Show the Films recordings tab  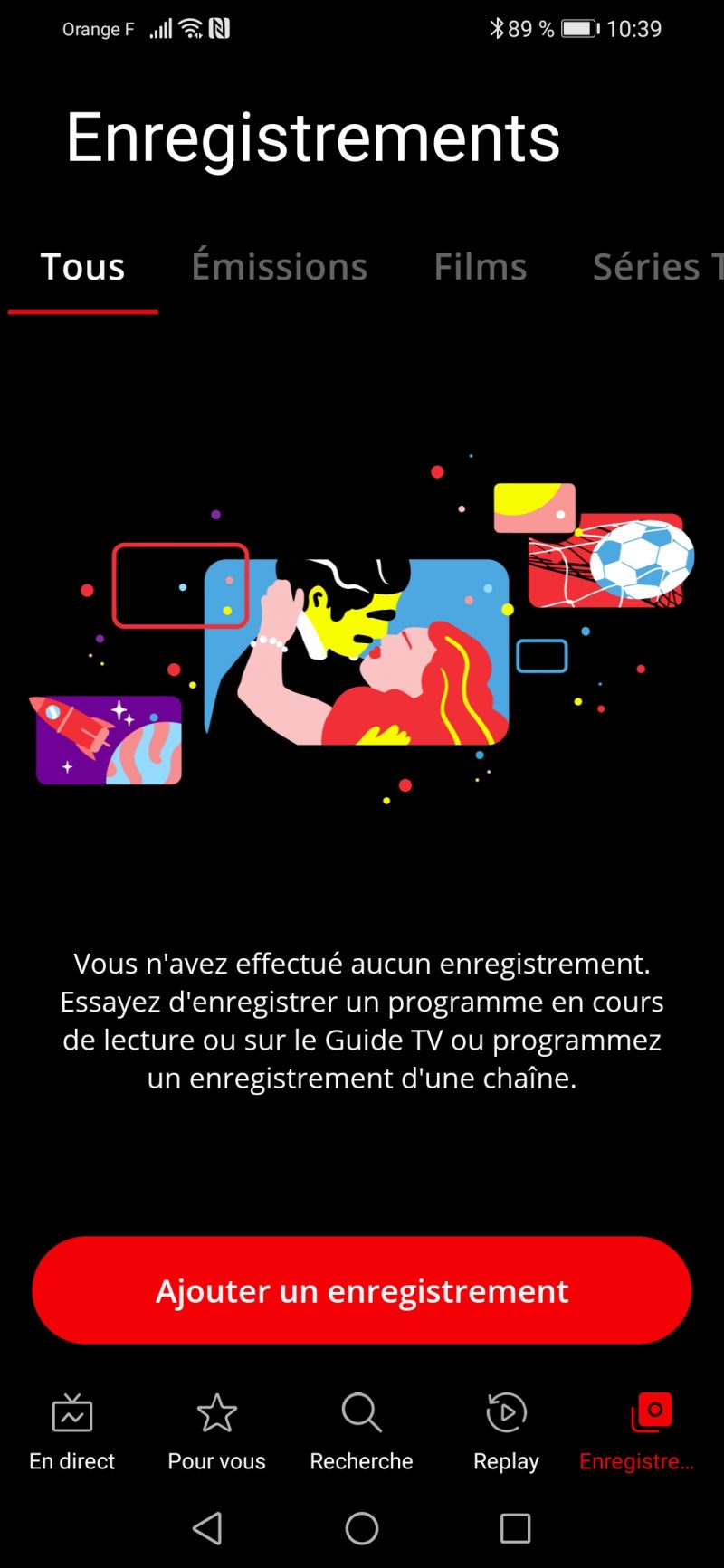pos(480,268)
